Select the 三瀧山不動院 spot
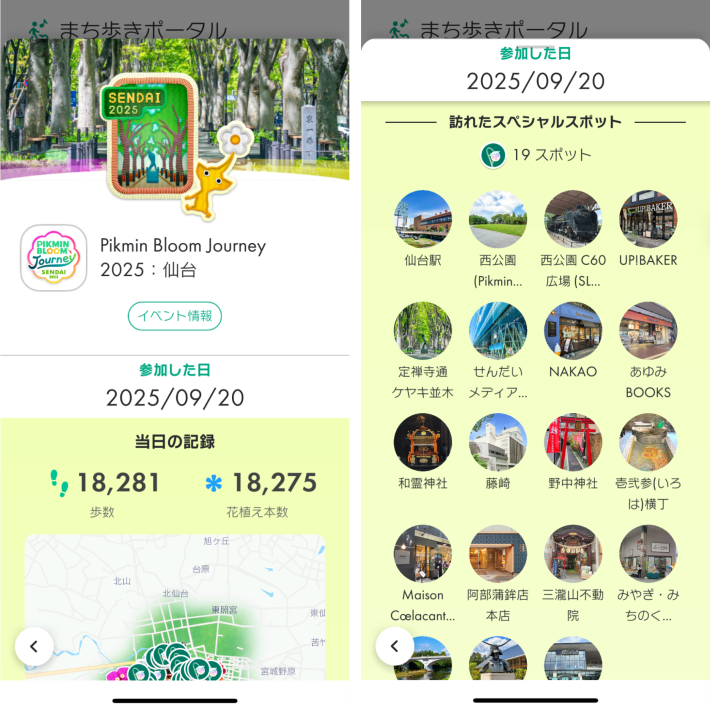 click(573, 554)
